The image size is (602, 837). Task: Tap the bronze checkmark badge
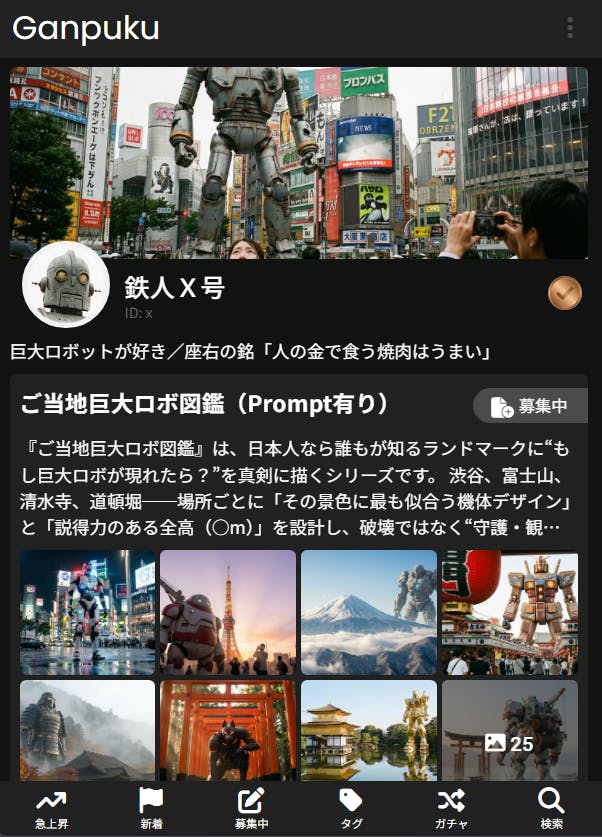tap(565, 293)
